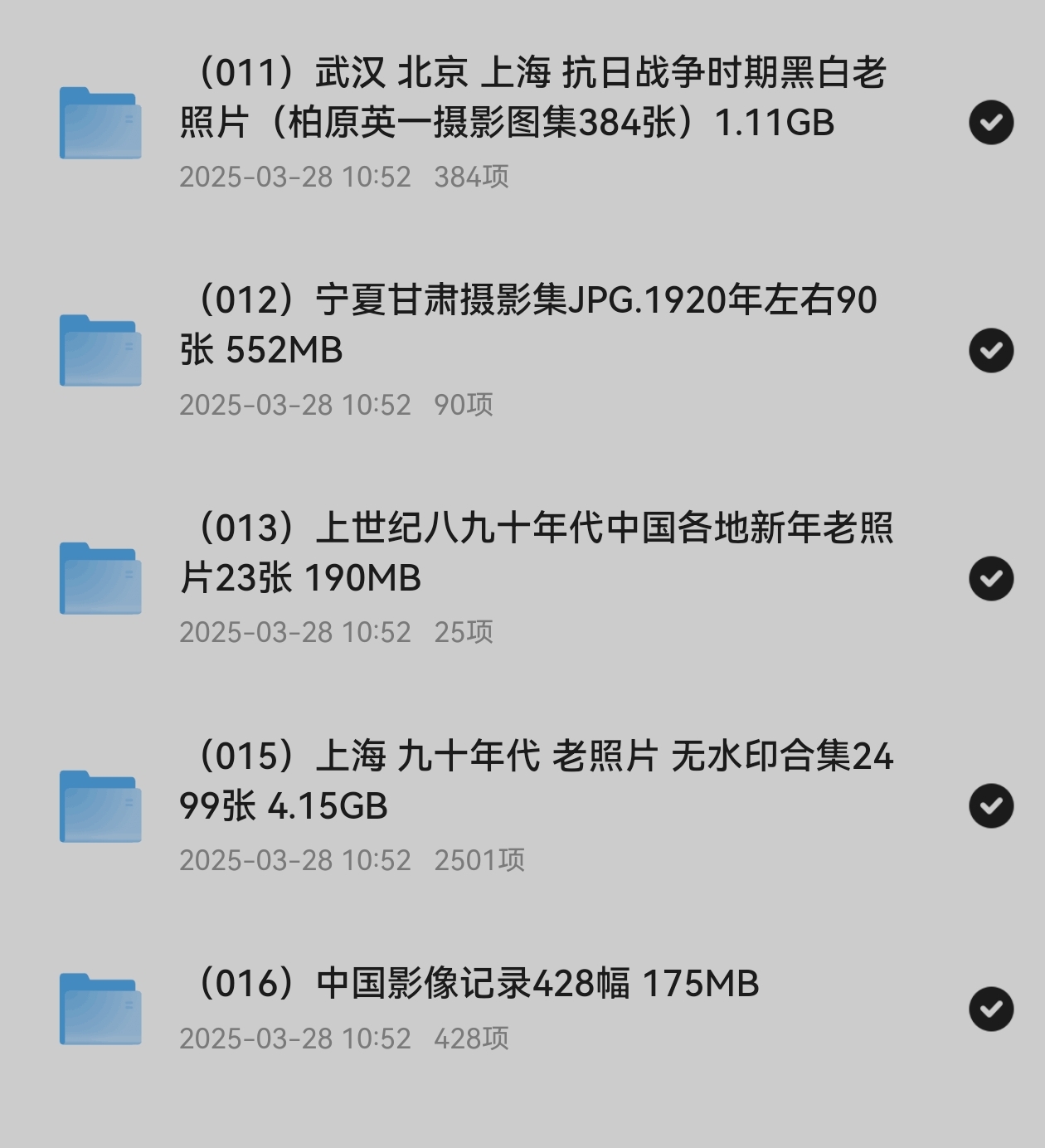Screen dimensions: 1045x1148
Task: Open folder (012) 宁夏甘肃摄影集
Action: (x=527, y=325)
